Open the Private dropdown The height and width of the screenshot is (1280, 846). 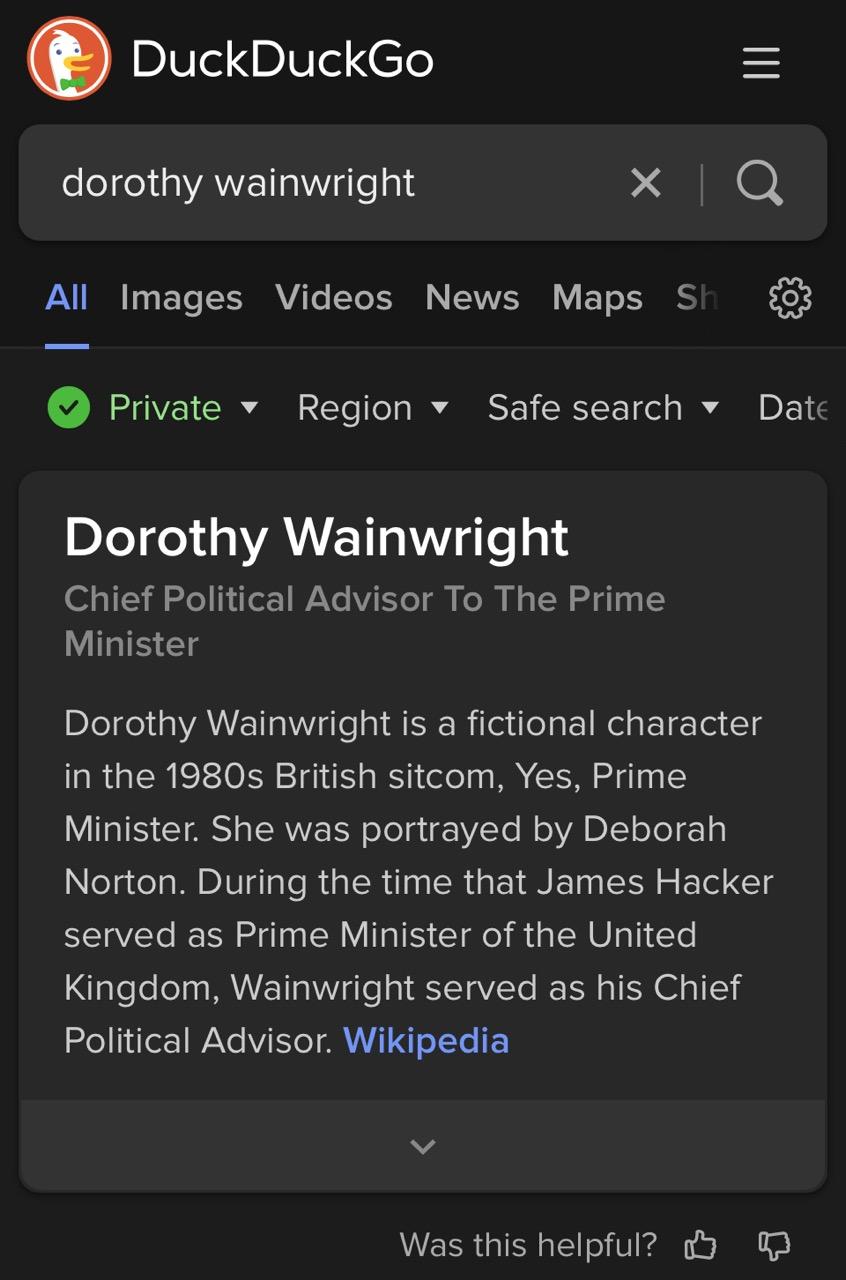(154, 408)
